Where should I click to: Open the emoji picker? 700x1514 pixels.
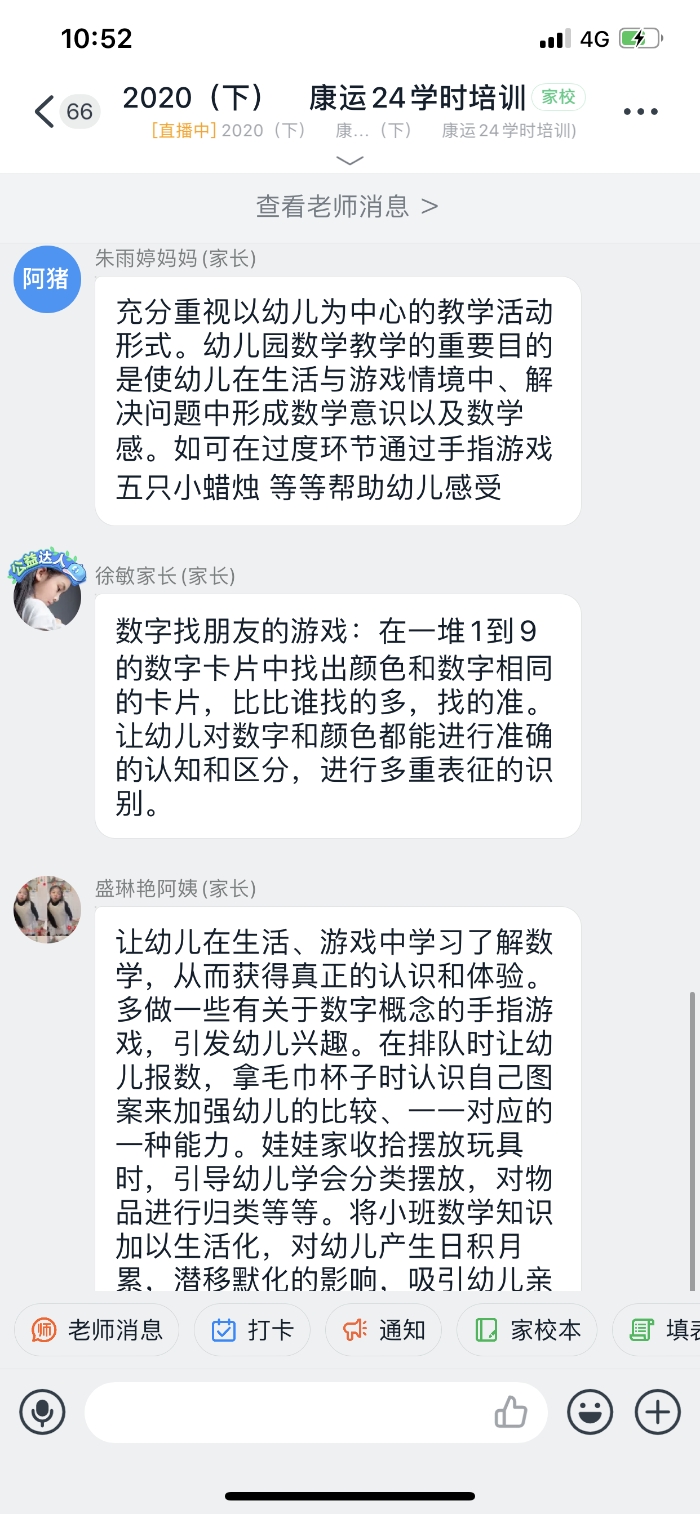[590, 1412]
